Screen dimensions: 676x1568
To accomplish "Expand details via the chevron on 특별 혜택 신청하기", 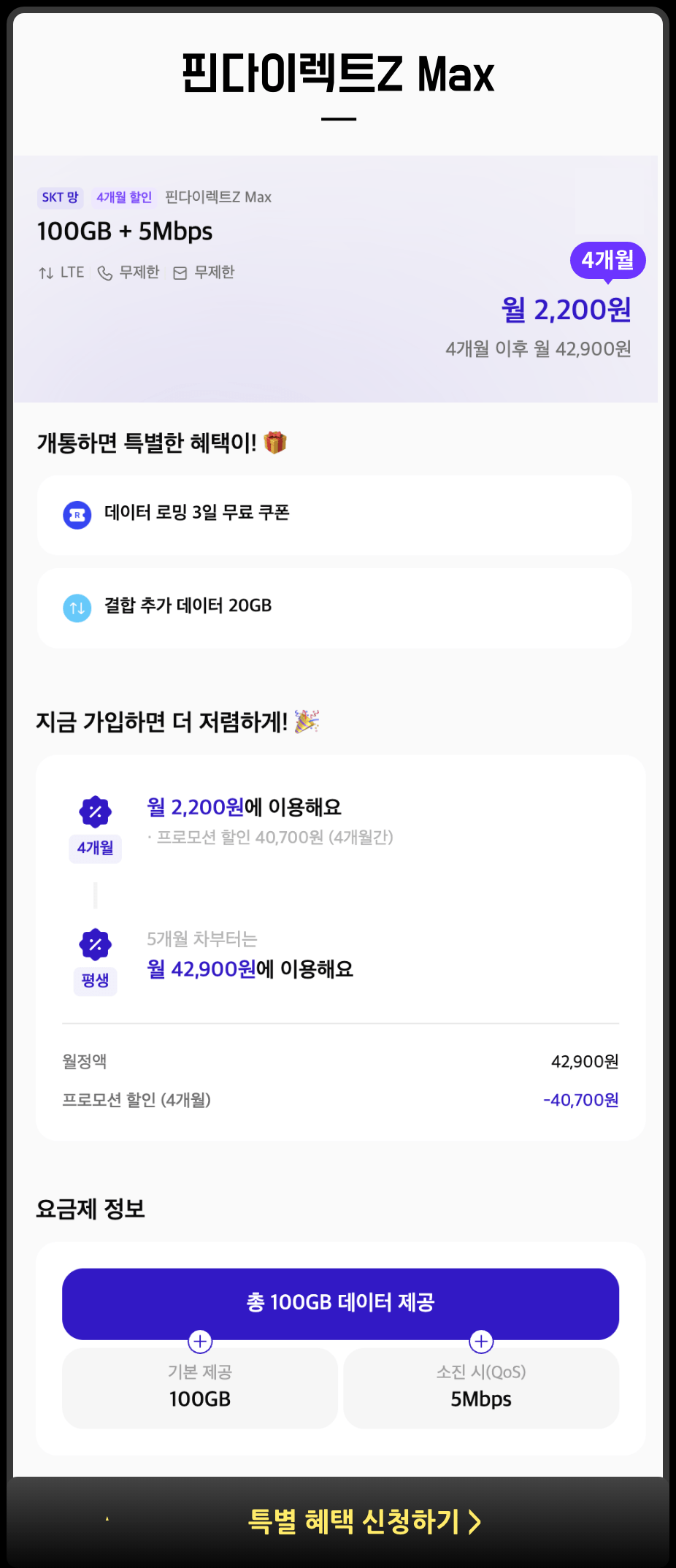I will pyautogui.click(x=476, y=1523).
